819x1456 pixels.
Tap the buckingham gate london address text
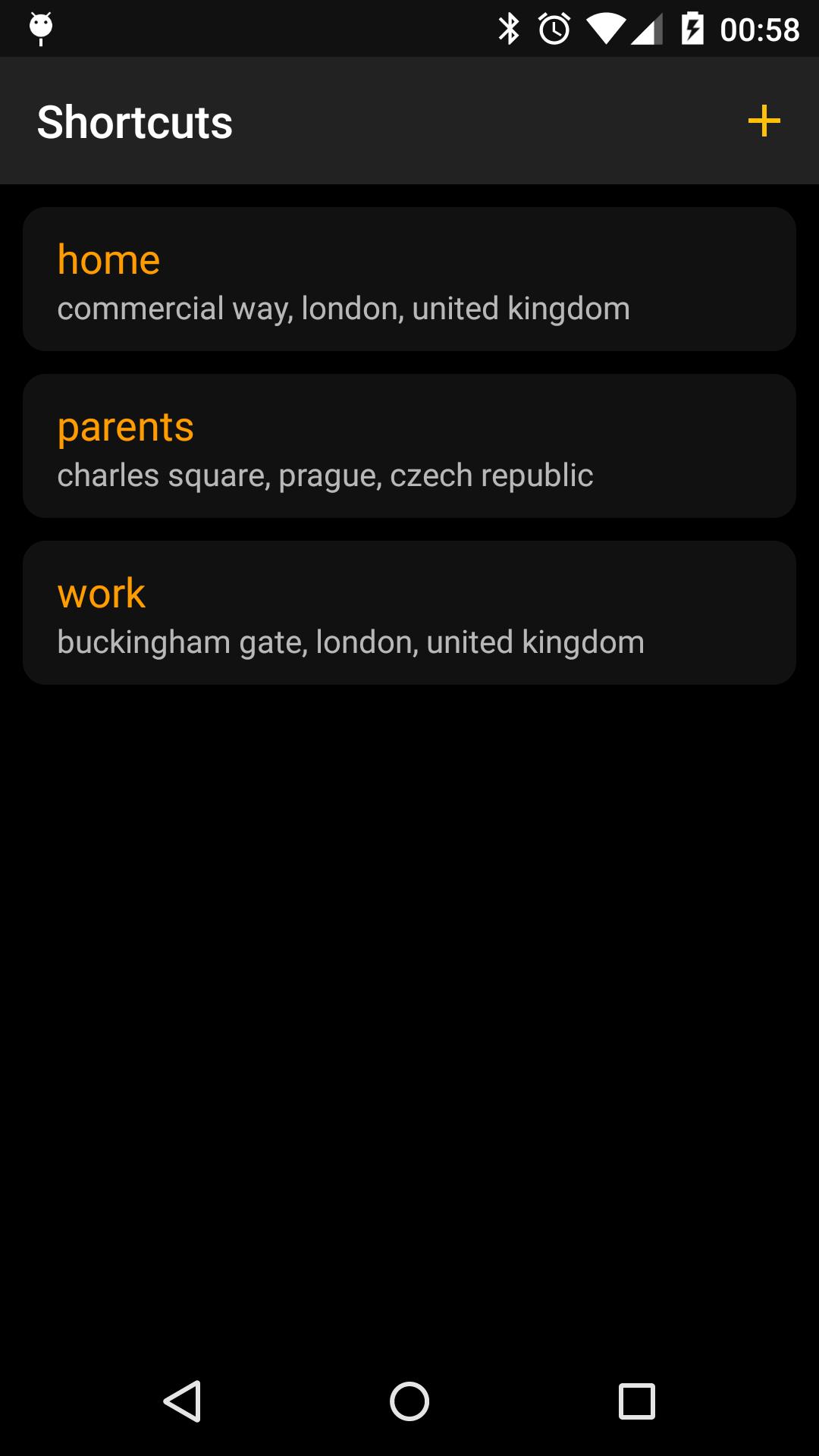pos(350,642)
